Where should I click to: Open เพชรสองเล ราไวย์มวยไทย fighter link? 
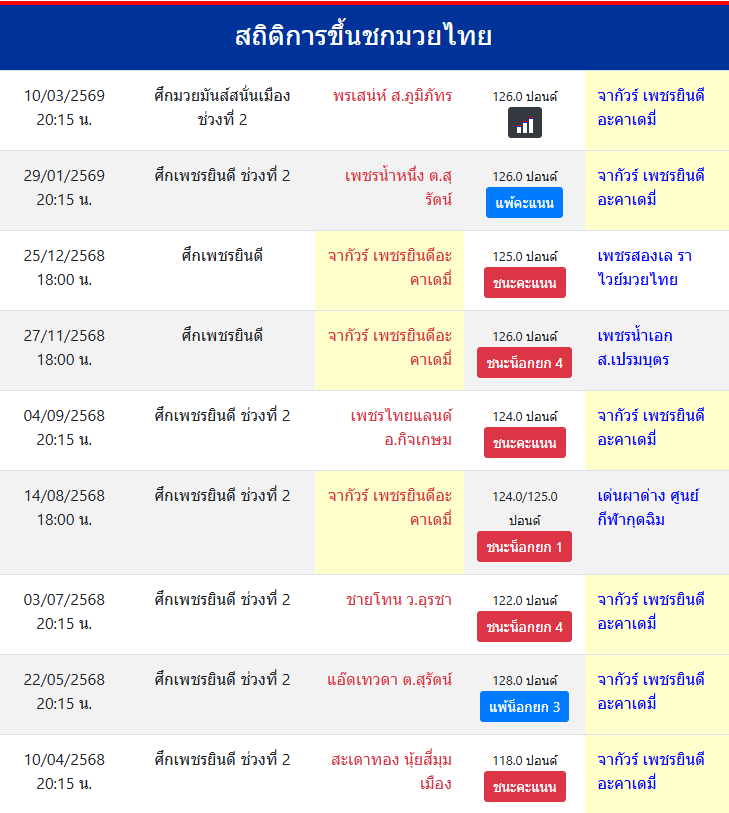tap(645, 267)
